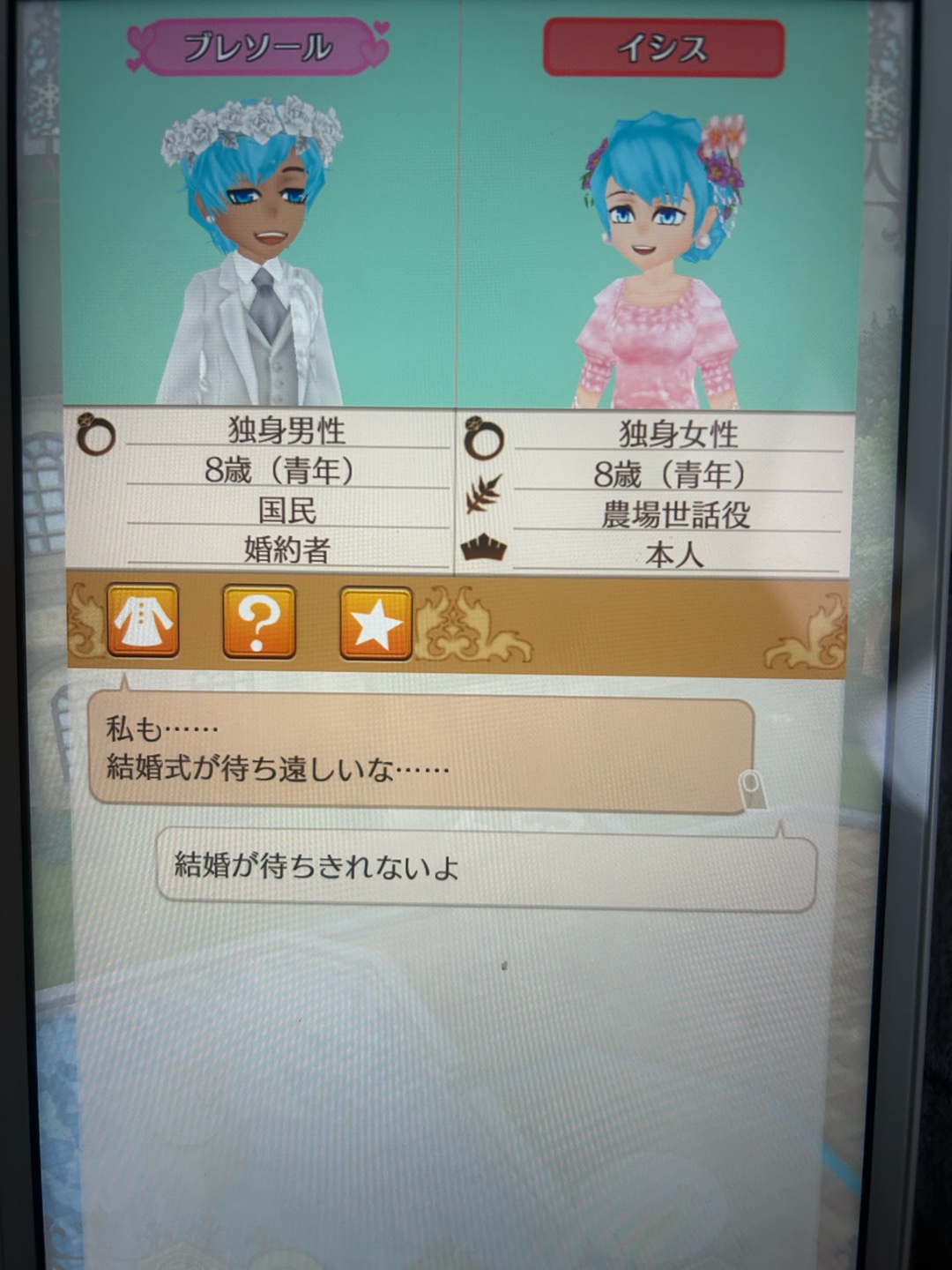Tap the orange question mark icon
952x1270 pixels.
pos(258,623)
